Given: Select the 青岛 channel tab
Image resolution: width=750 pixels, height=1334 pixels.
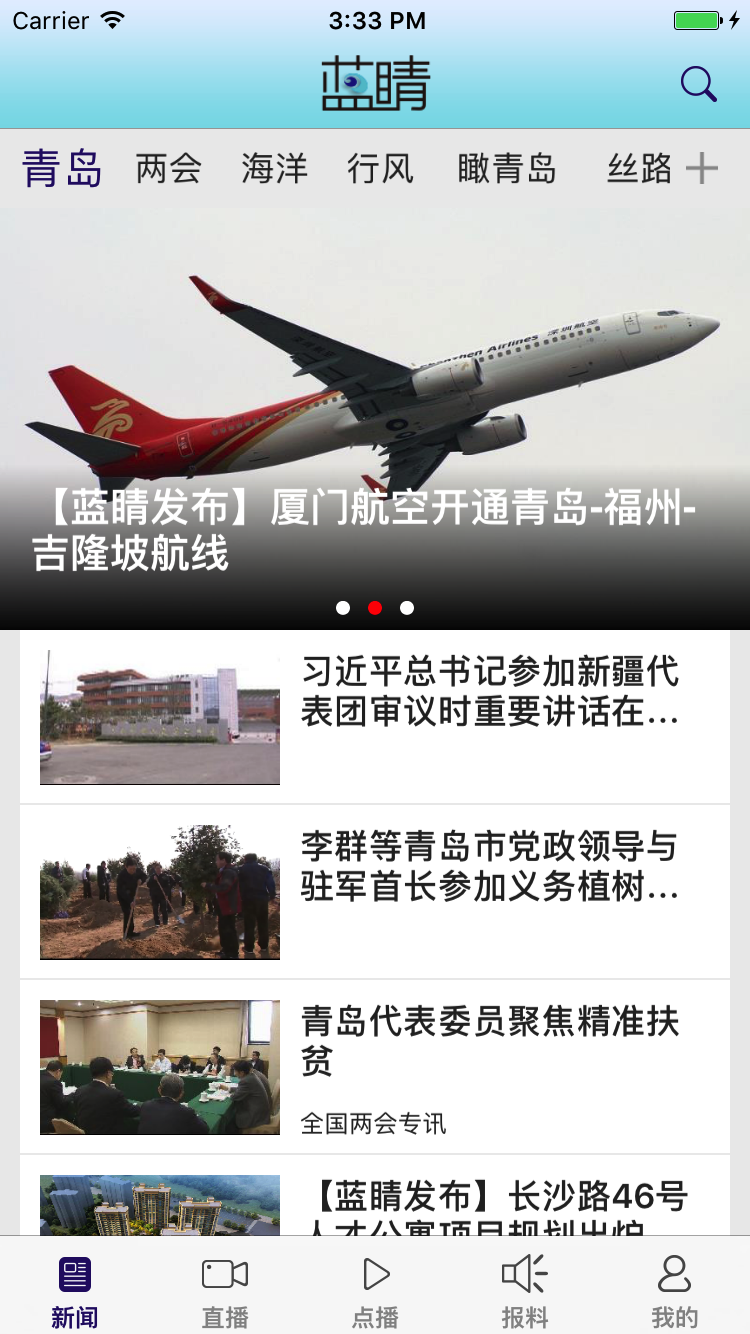Looking at the screenshot, I should coord(62,169).
